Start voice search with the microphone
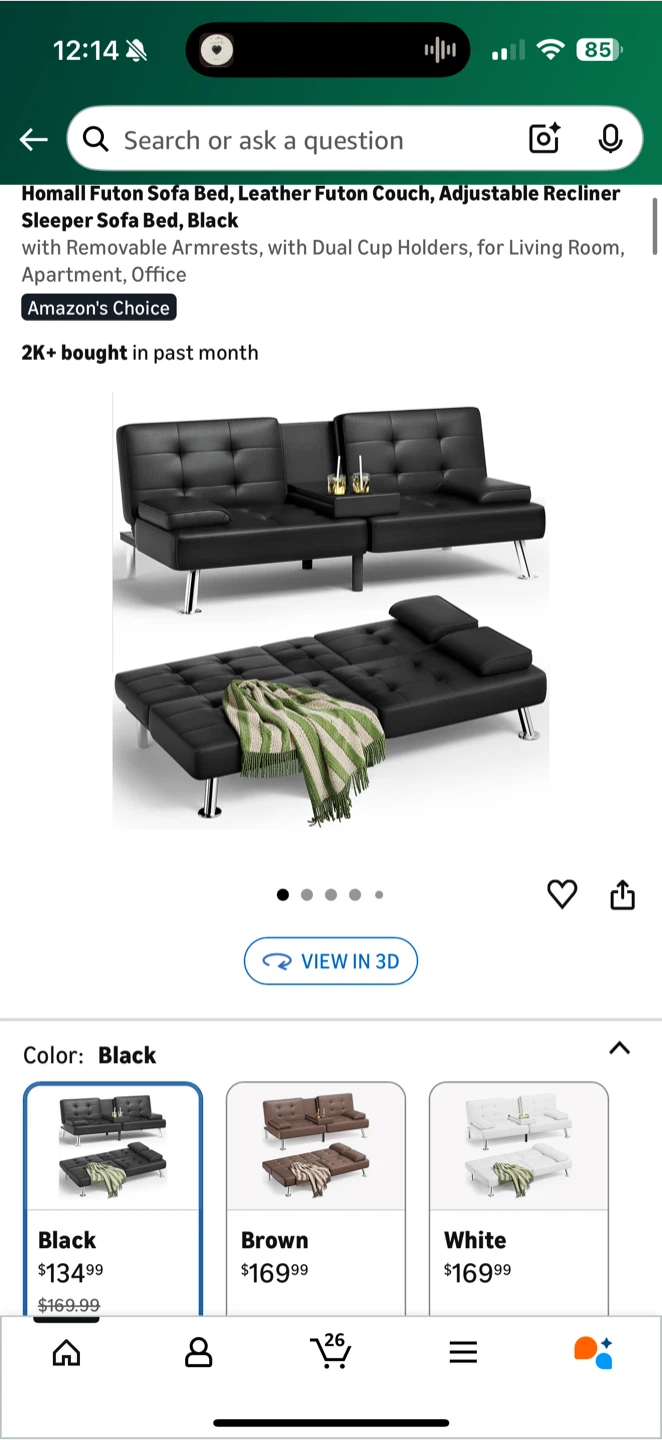Screen dimensions: 662x1440 pyautogui.click(x=610, y=140)
